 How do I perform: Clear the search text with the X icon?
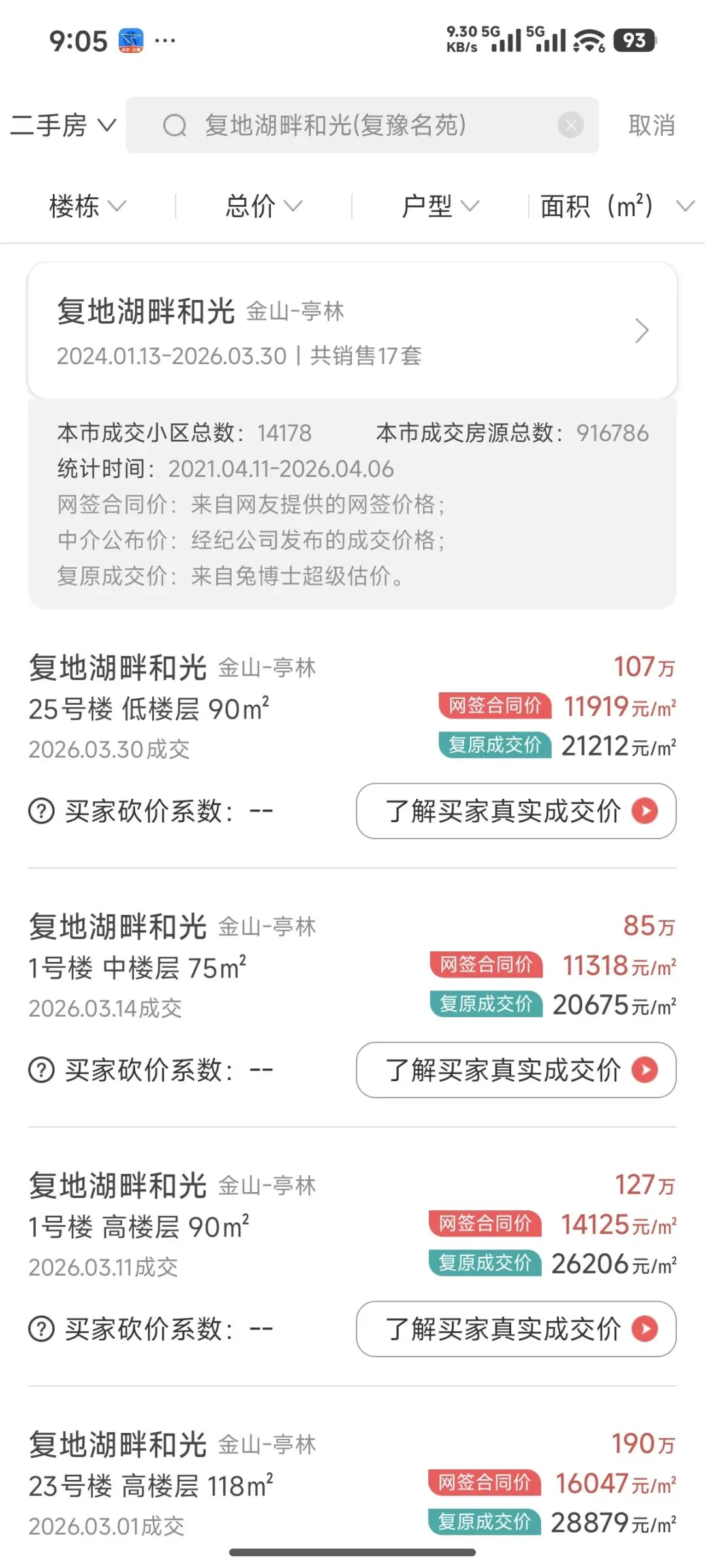(571, 125)
